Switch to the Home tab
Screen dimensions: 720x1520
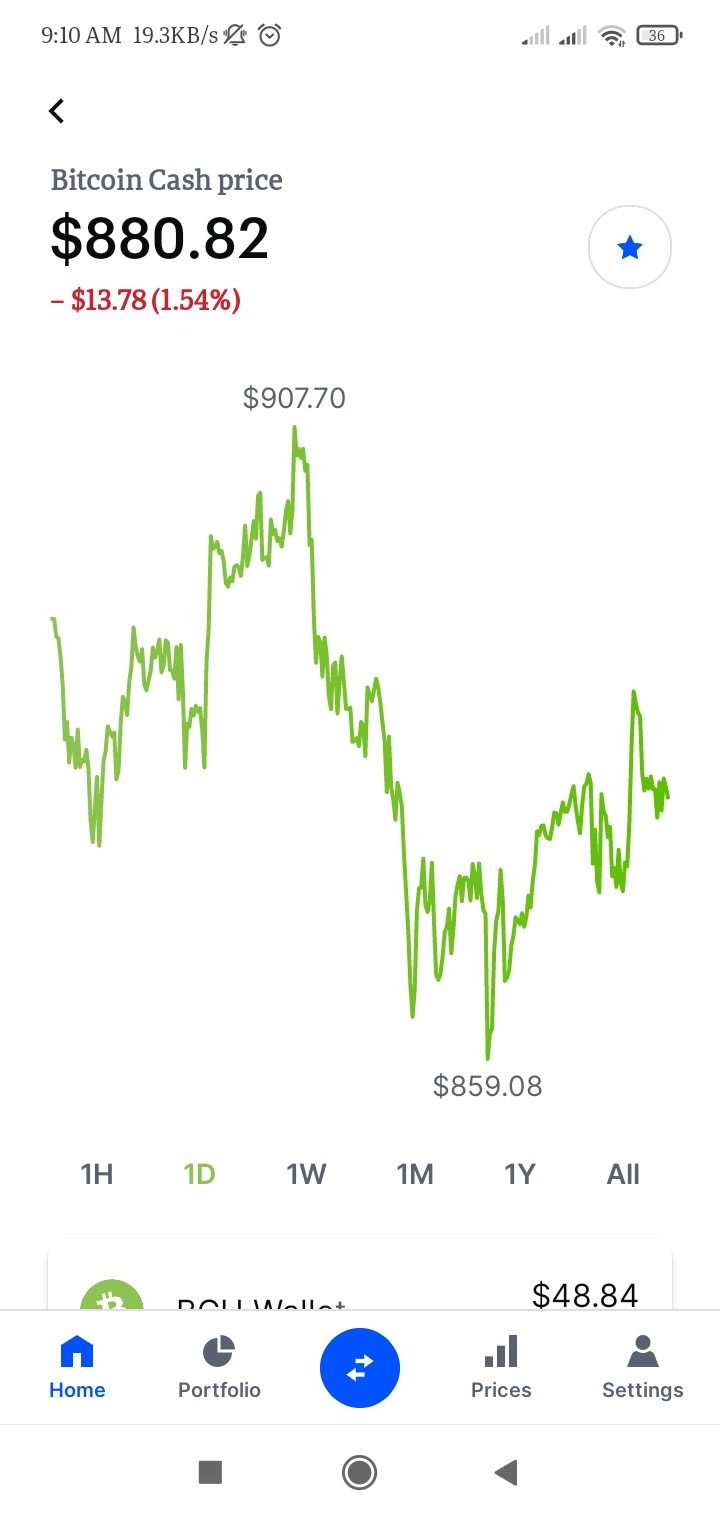click(x=77, y=1368)
